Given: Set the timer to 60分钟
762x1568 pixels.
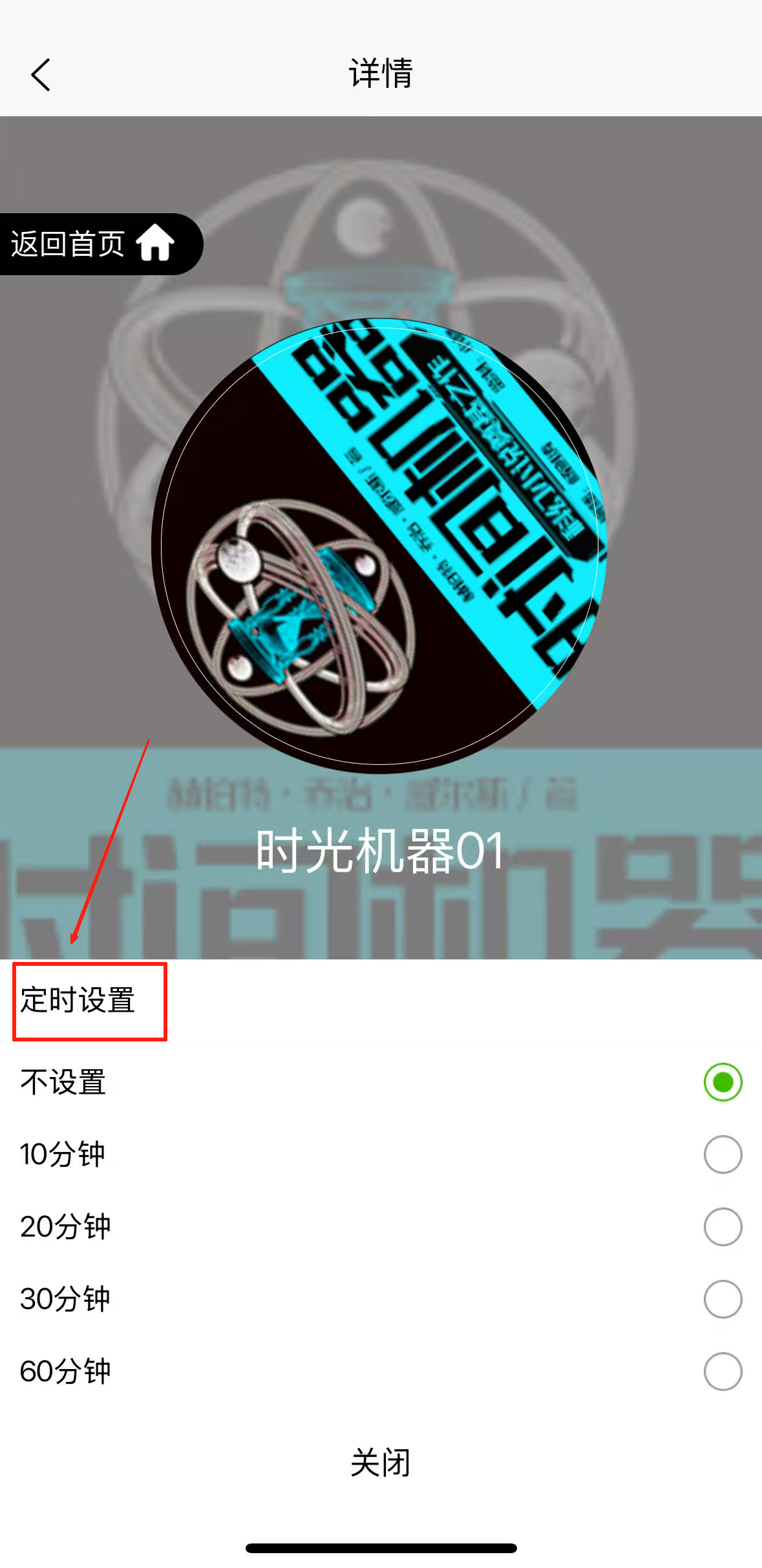Looking at the screenshot, I should click(722, 1371).
